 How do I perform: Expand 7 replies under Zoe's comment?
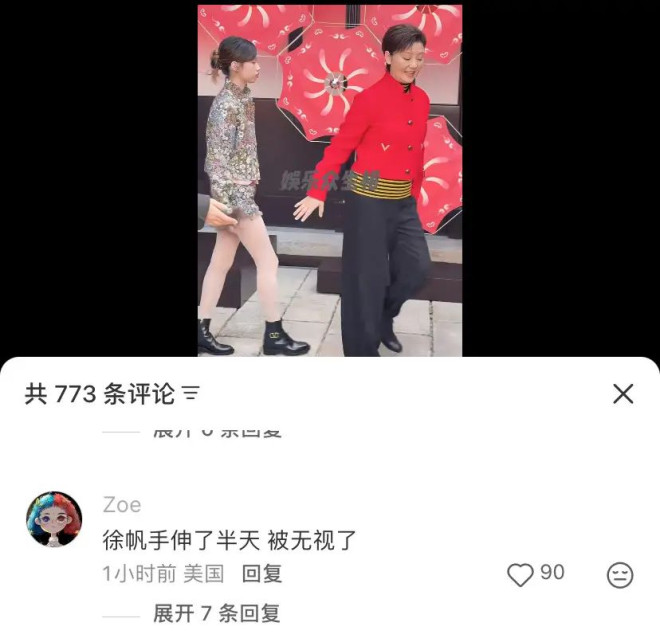click(x=216, y=614)
